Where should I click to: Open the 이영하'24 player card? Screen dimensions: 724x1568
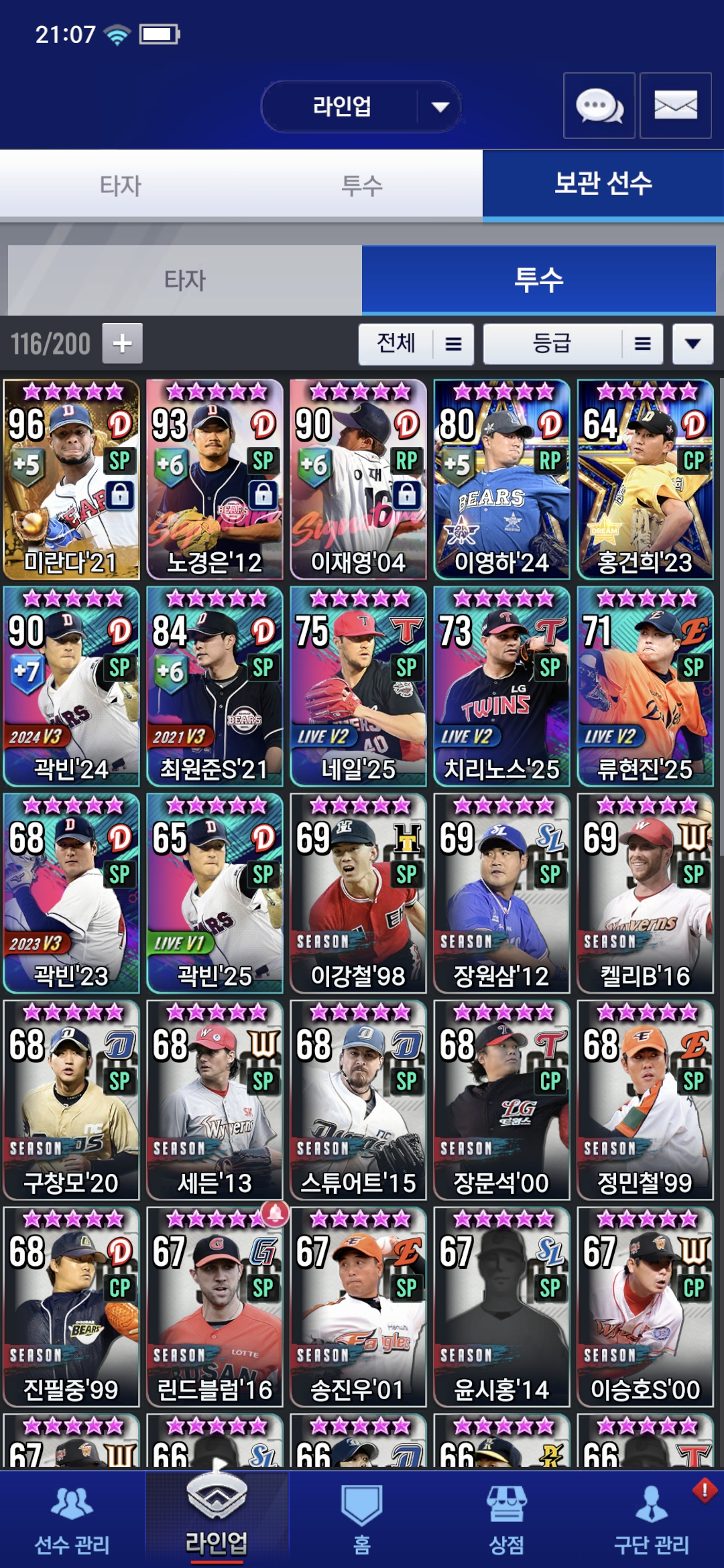tap(501, 480)
